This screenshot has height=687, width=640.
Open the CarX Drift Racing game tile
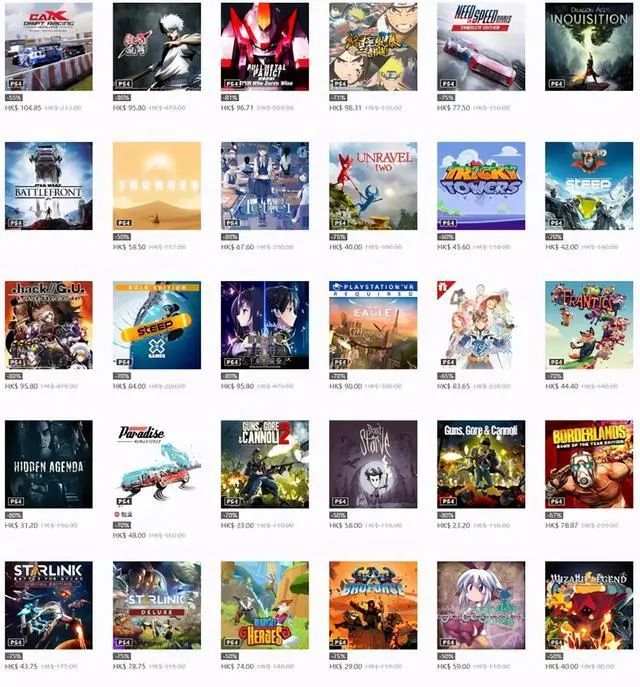[48, 46]
